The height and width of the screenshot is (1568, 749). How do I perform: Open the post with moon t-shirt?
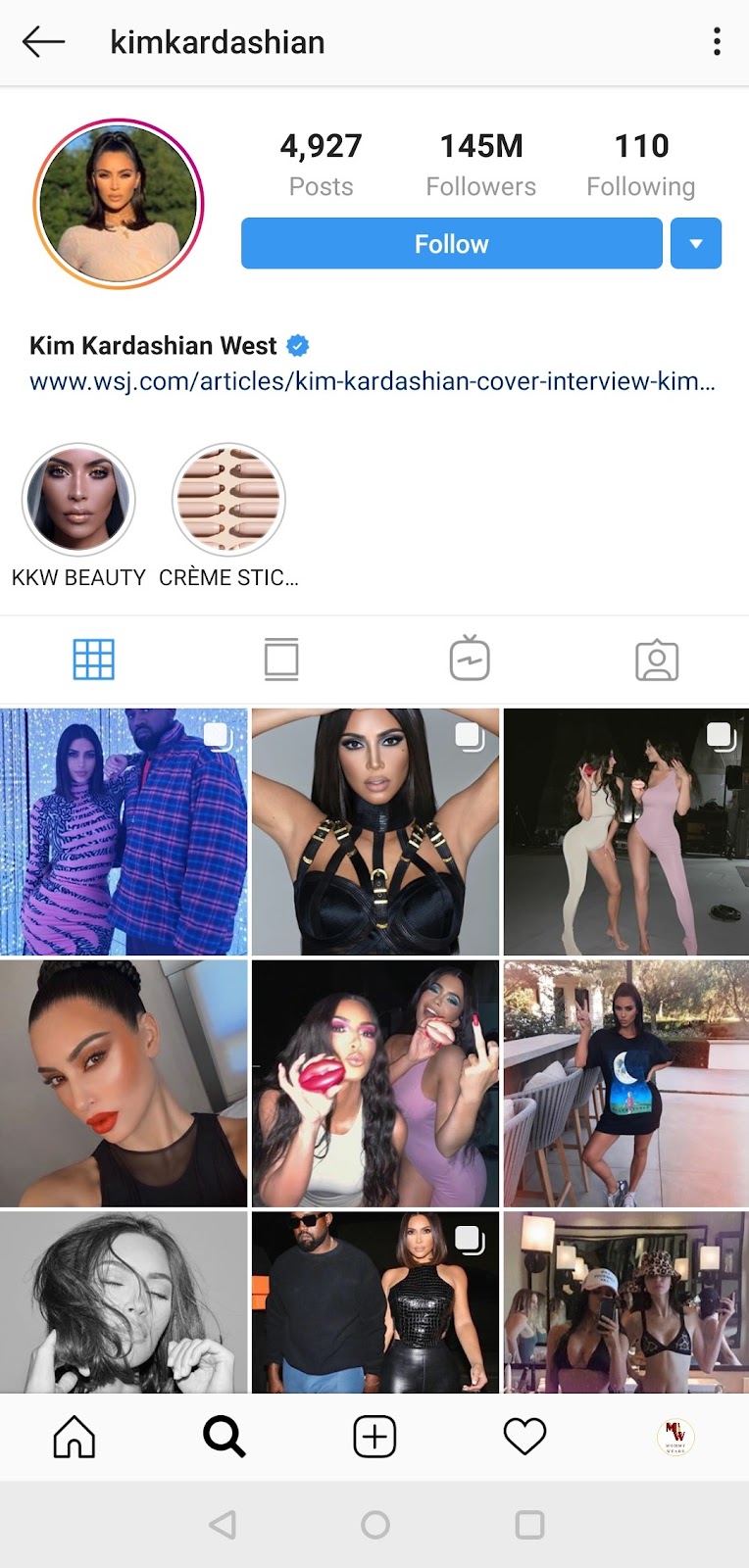tap(626, 1084)
